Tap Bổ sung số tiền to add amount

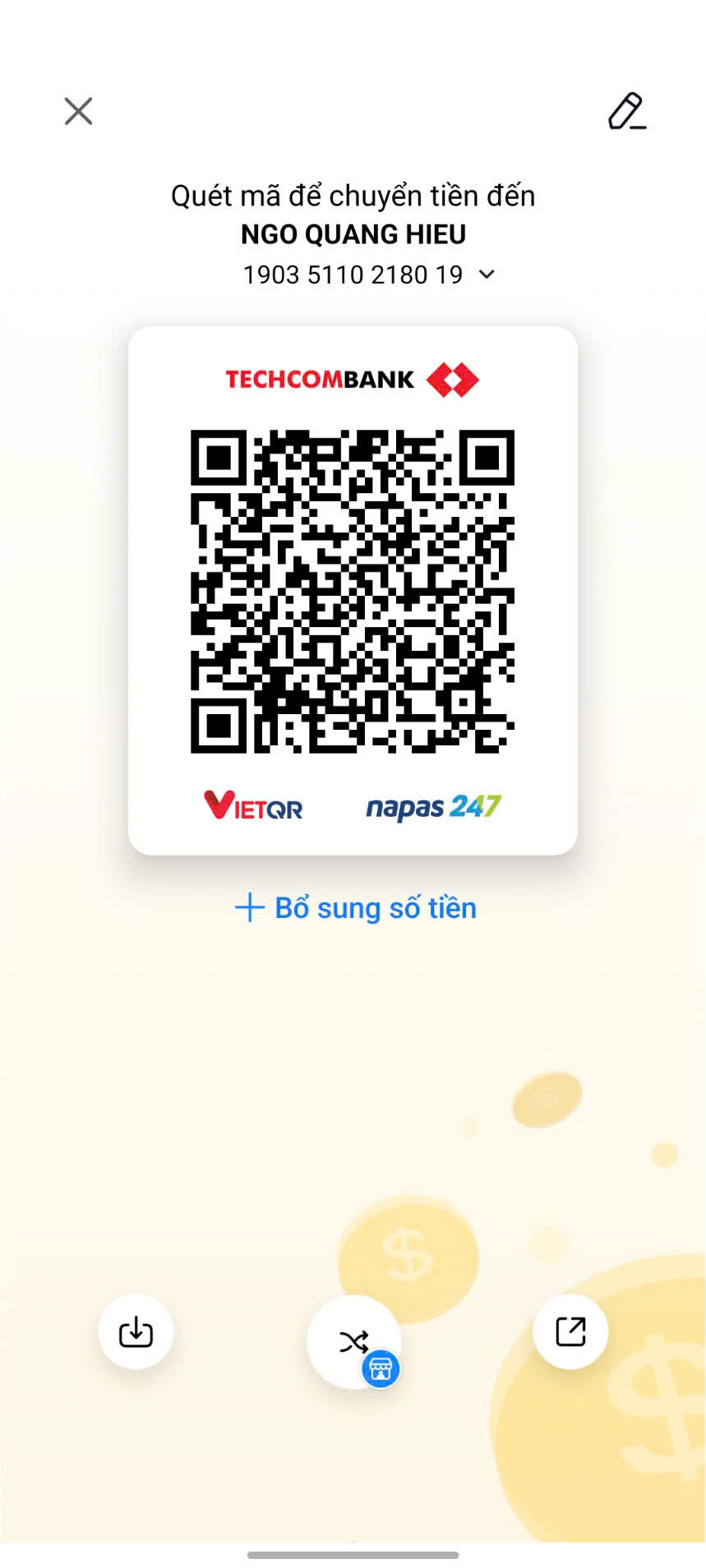coord(355,908)
